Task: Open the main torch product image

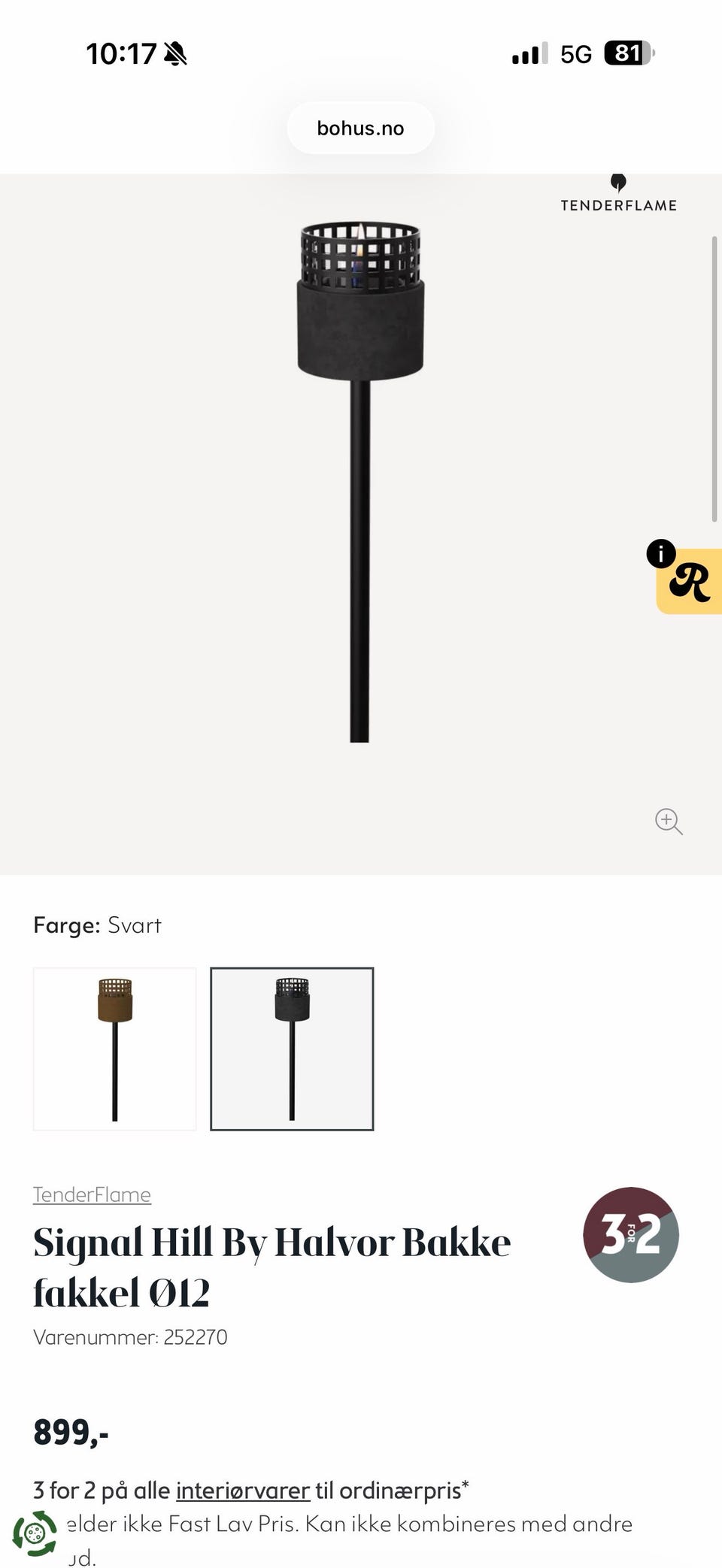Action: click(x=360, y=481)
